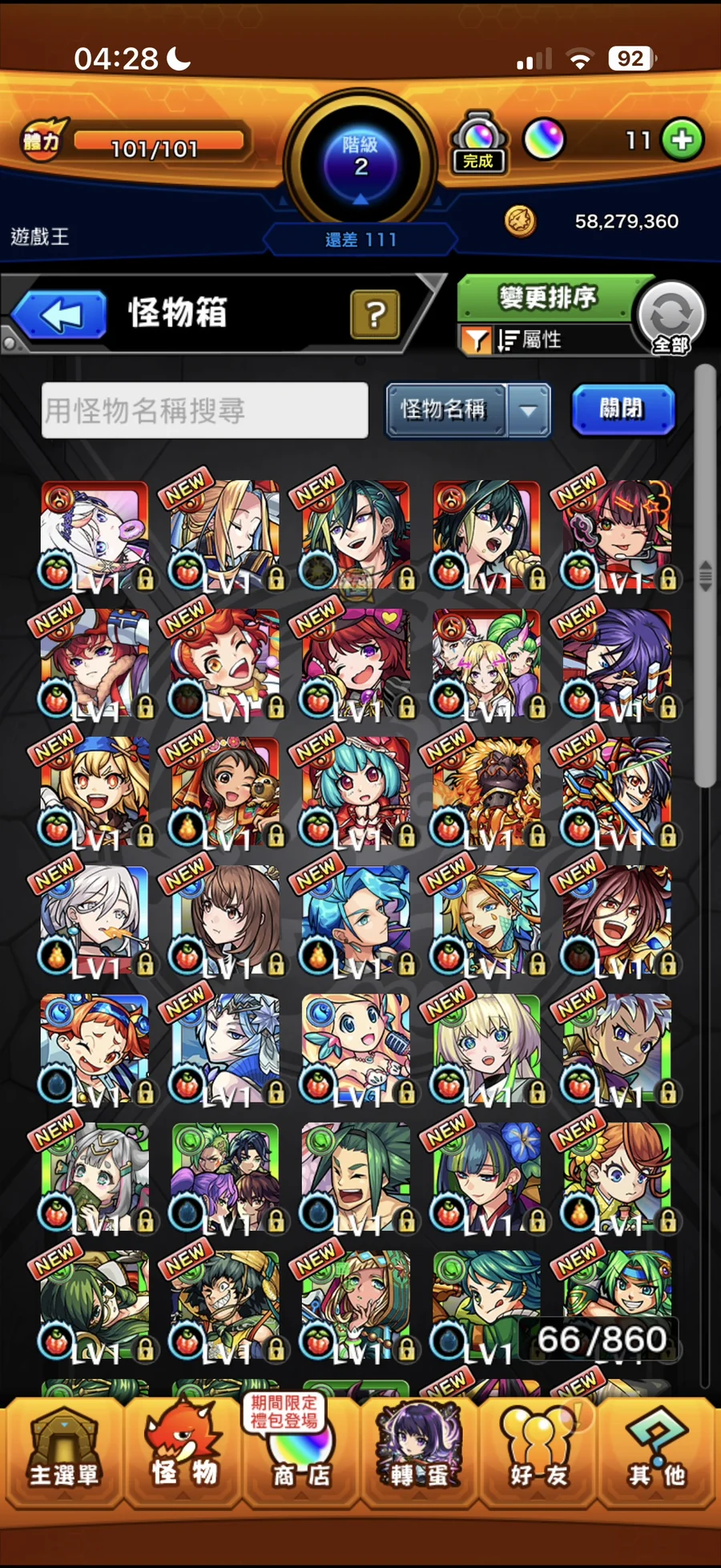Focus the monster name search field
721x1568 pixels.
click(x=205, y=410)
